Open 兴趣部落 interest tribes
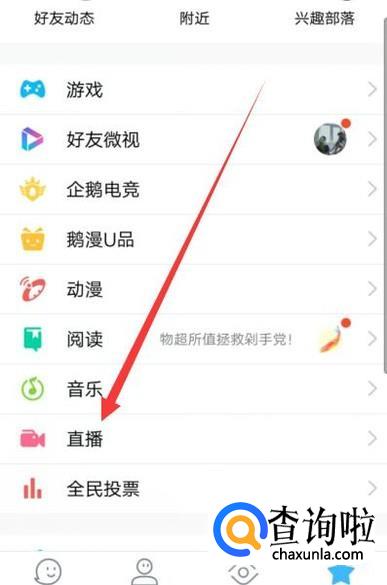This screenshot has height=585, width=387. point(324,18)
